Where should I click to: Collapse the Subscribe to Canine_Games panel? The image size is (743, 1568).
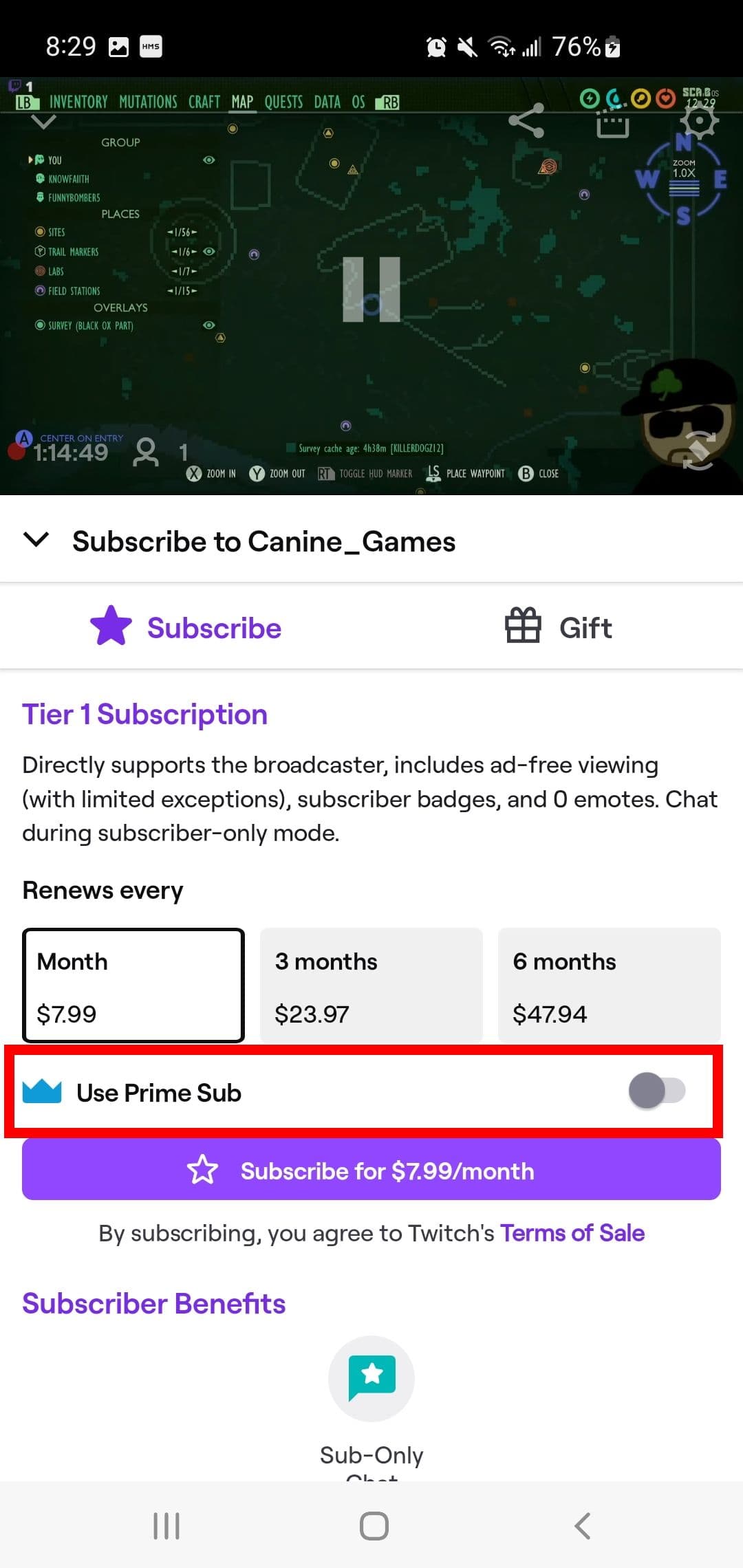pyautogui.click(x=36, y=540)
